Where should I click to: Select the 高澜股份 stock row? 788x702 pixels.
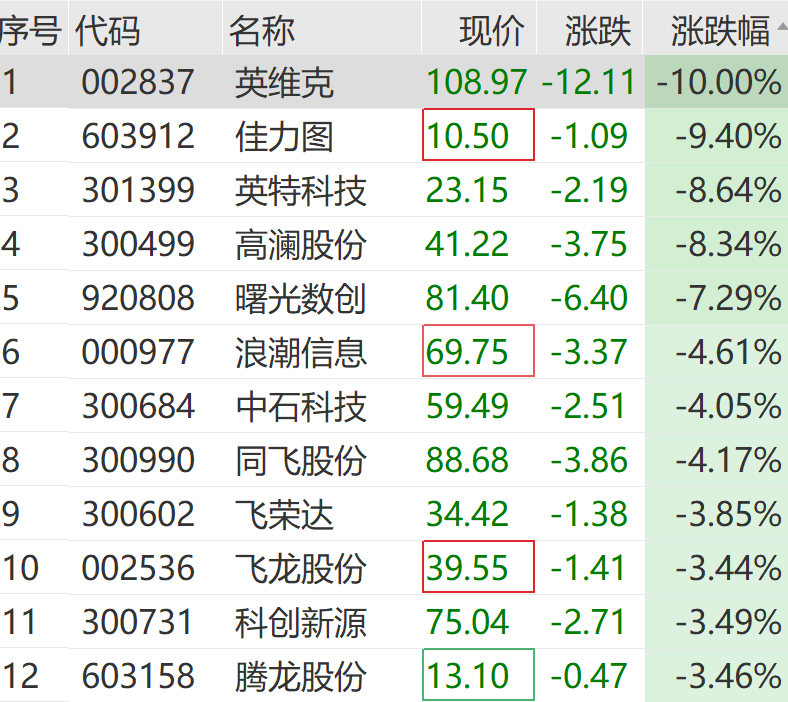[301, 244]
